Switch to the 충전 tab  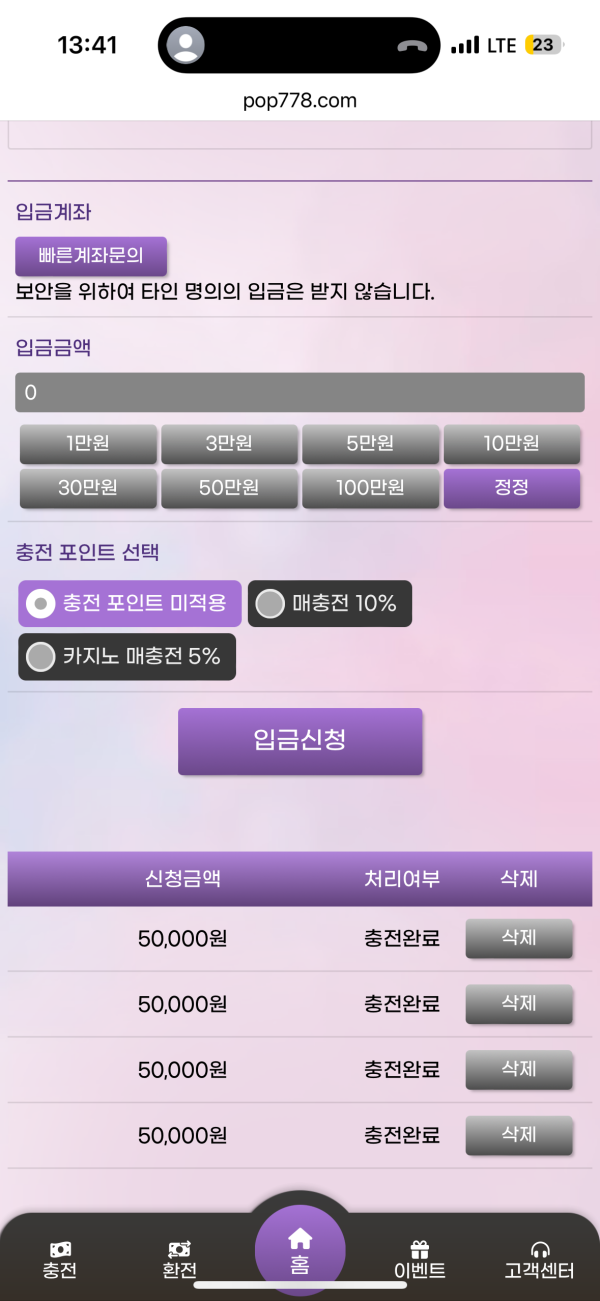[60, 1260]
